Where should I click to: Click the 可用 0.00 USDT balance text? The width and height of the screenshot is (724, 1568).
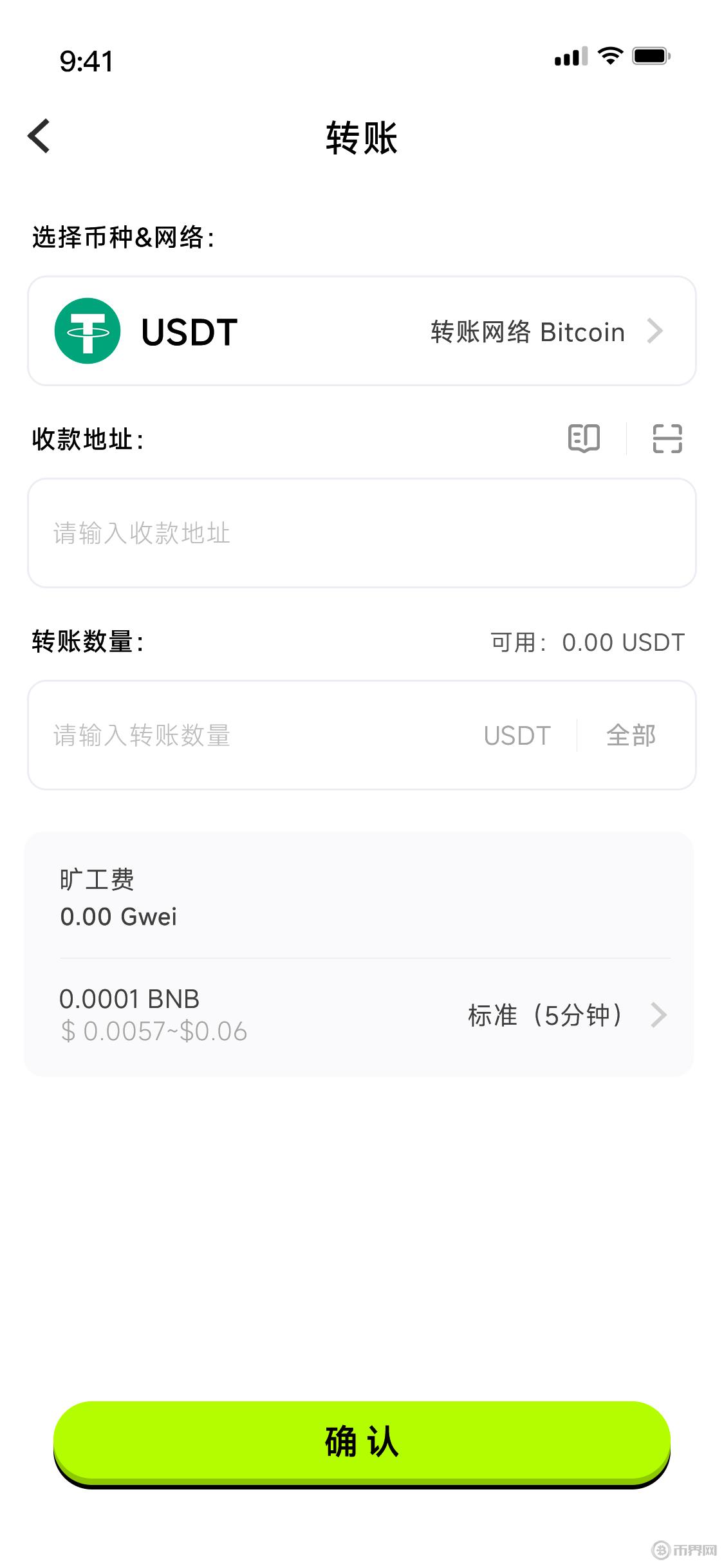(x=587, y=641)
